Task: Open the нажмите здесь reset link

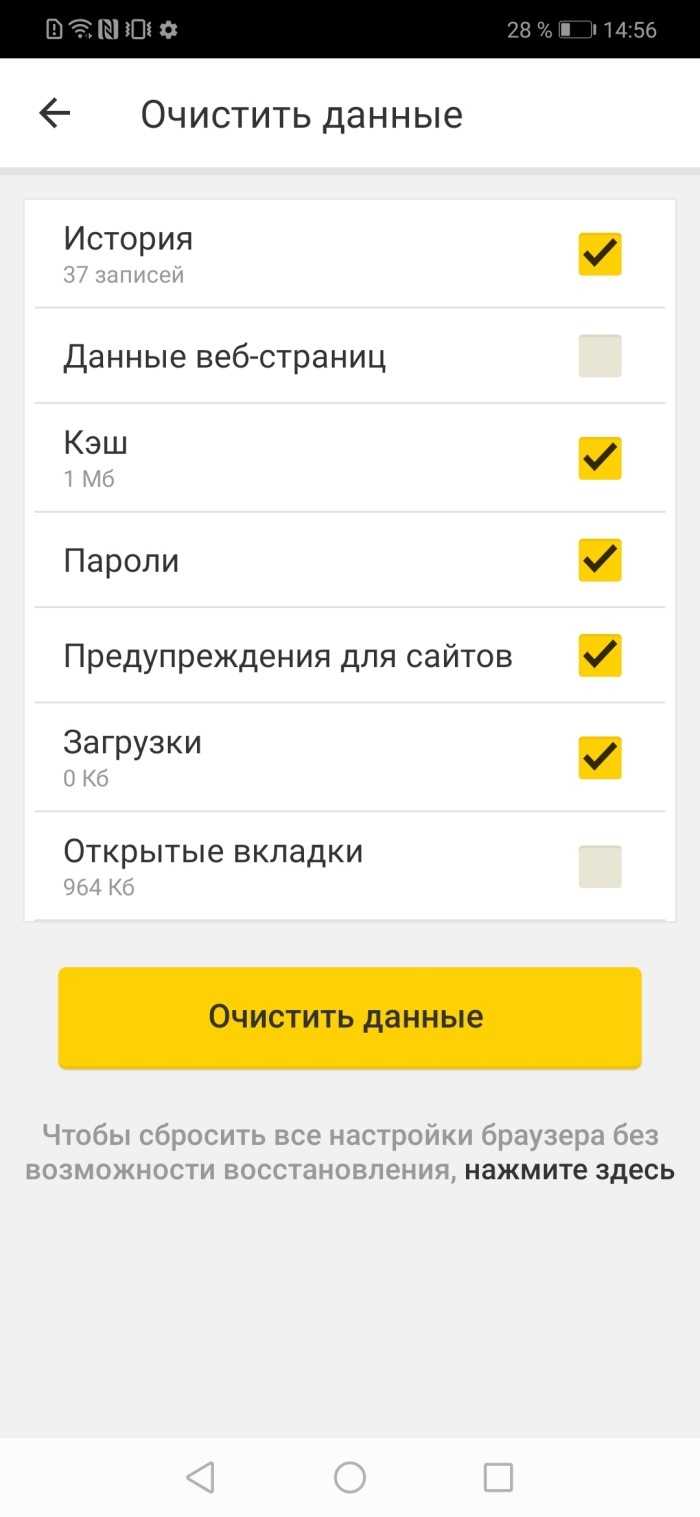Action: [569, 1169]
